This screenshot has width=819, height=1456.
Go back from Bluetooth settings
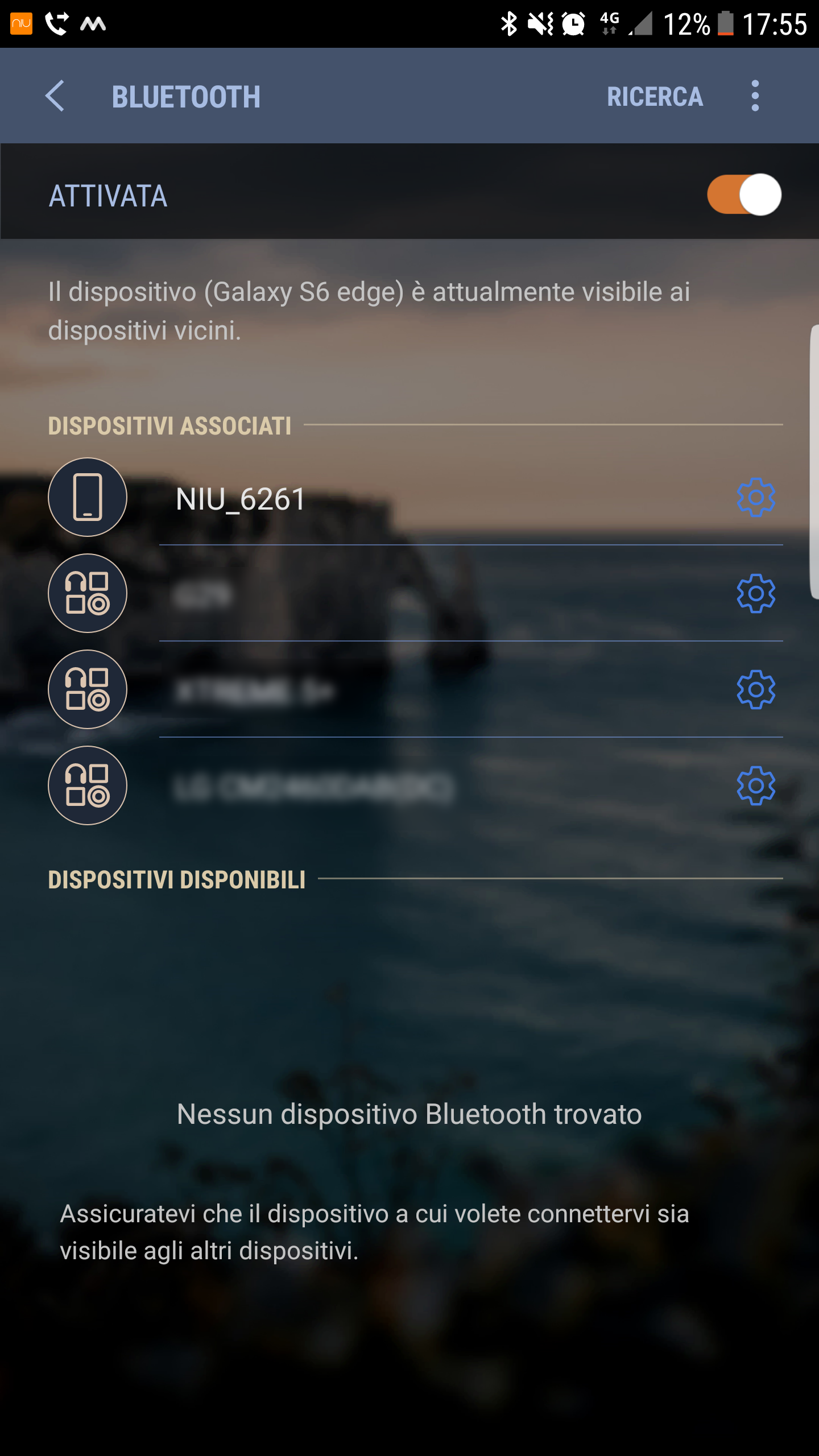tap(55, 96)
